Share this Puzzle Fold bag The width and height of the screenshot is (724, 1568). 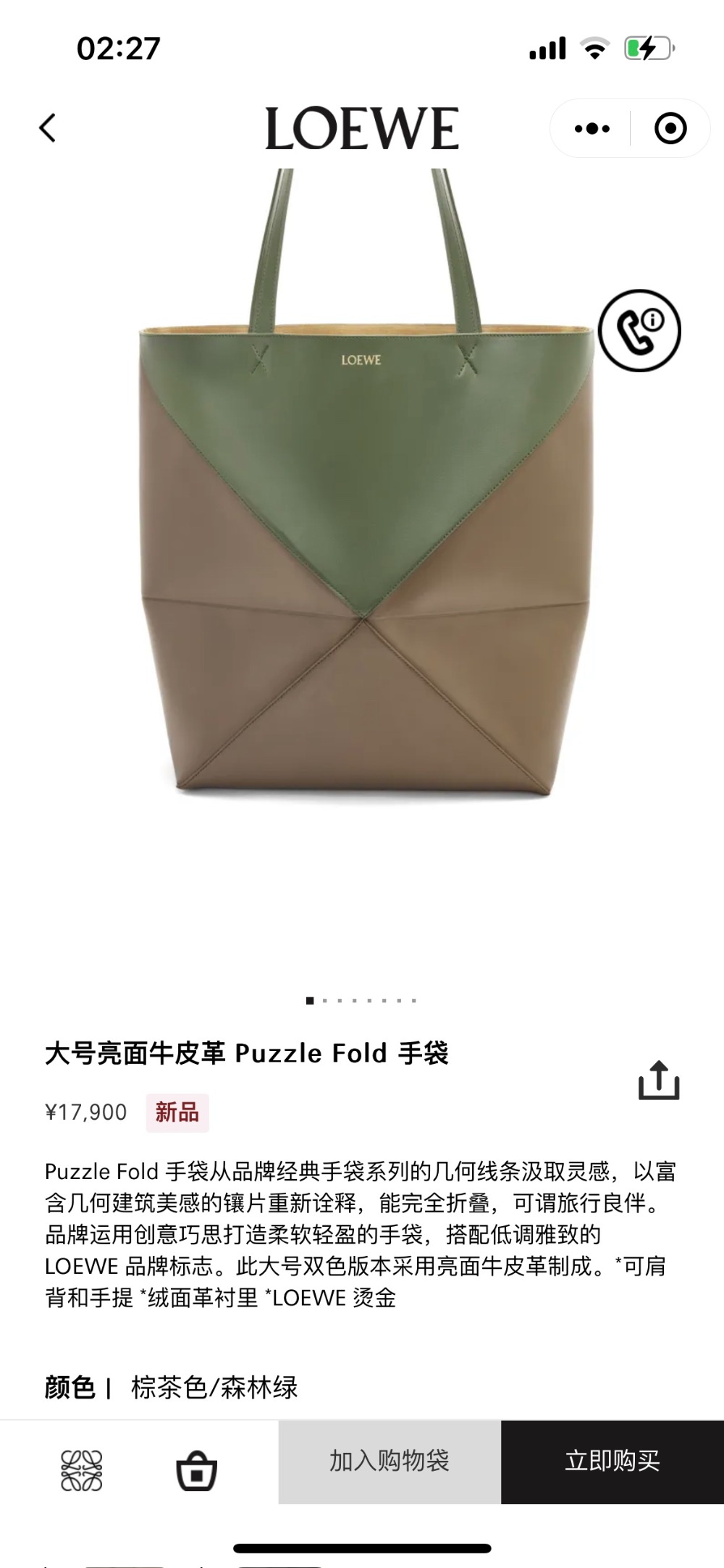point(658,1081)
